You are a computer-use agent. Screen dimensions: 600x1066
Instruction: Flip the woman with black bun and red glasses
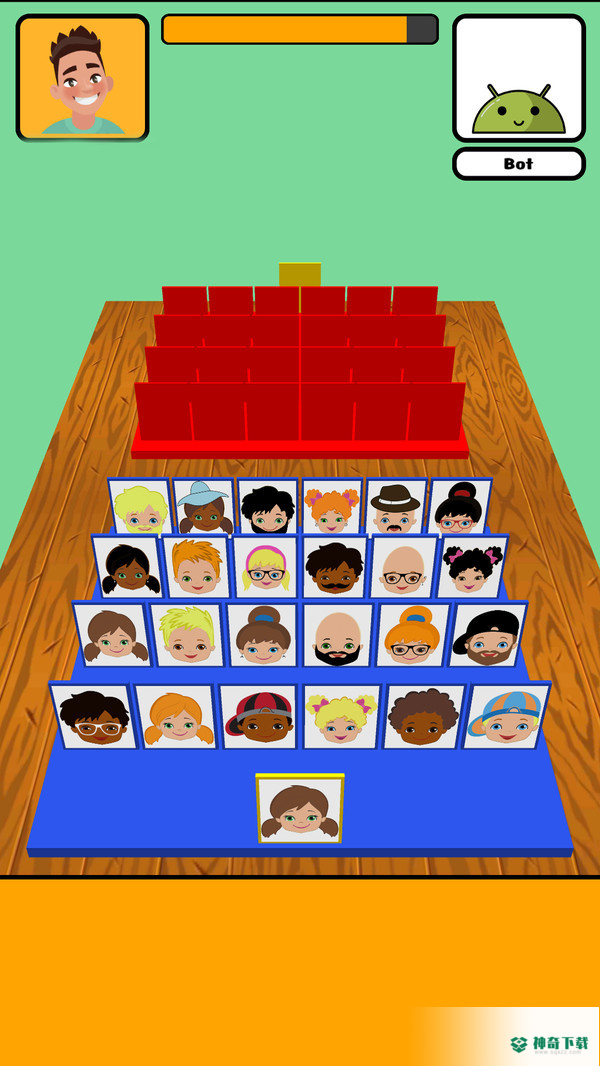(x=459, y=507)
